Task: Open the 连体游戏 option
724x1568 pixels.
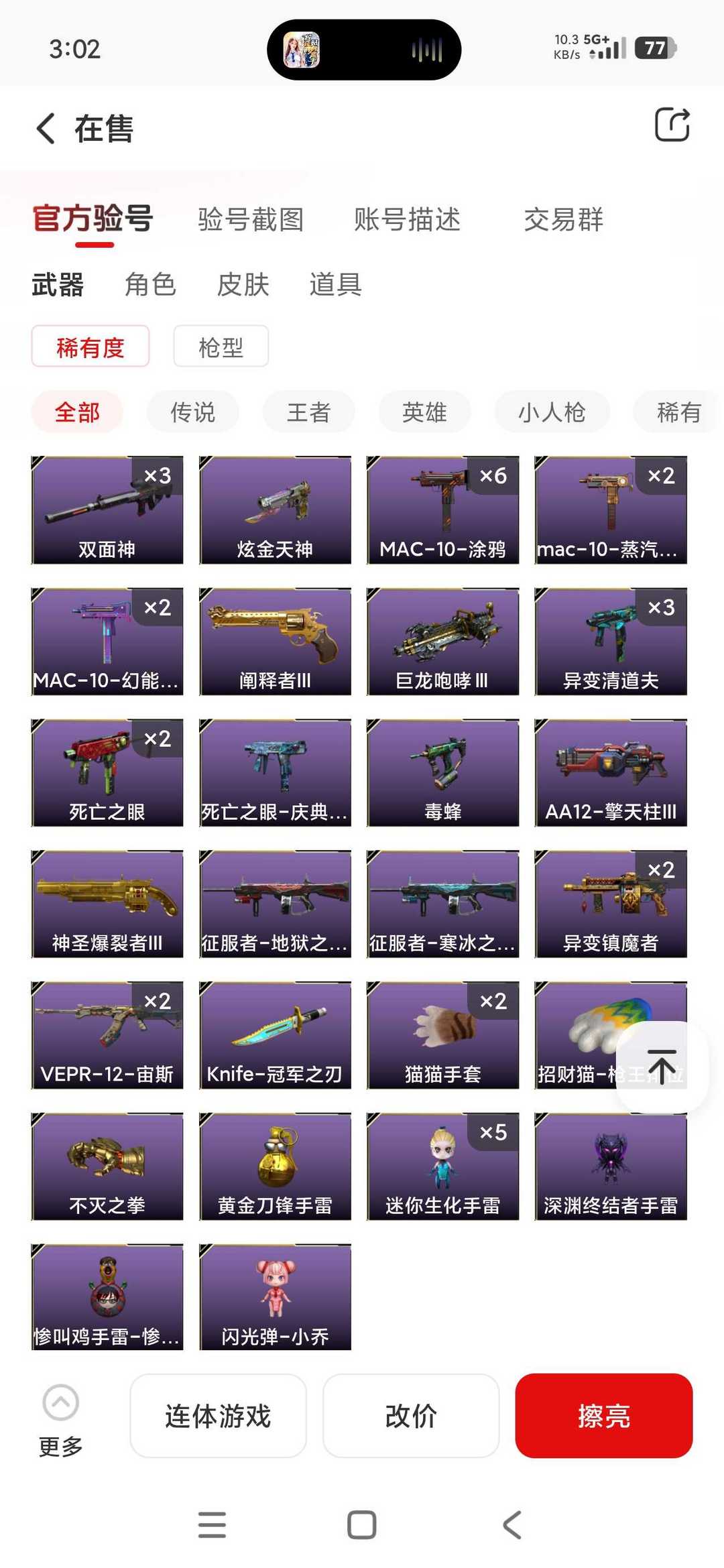Action: (218, 1415)
